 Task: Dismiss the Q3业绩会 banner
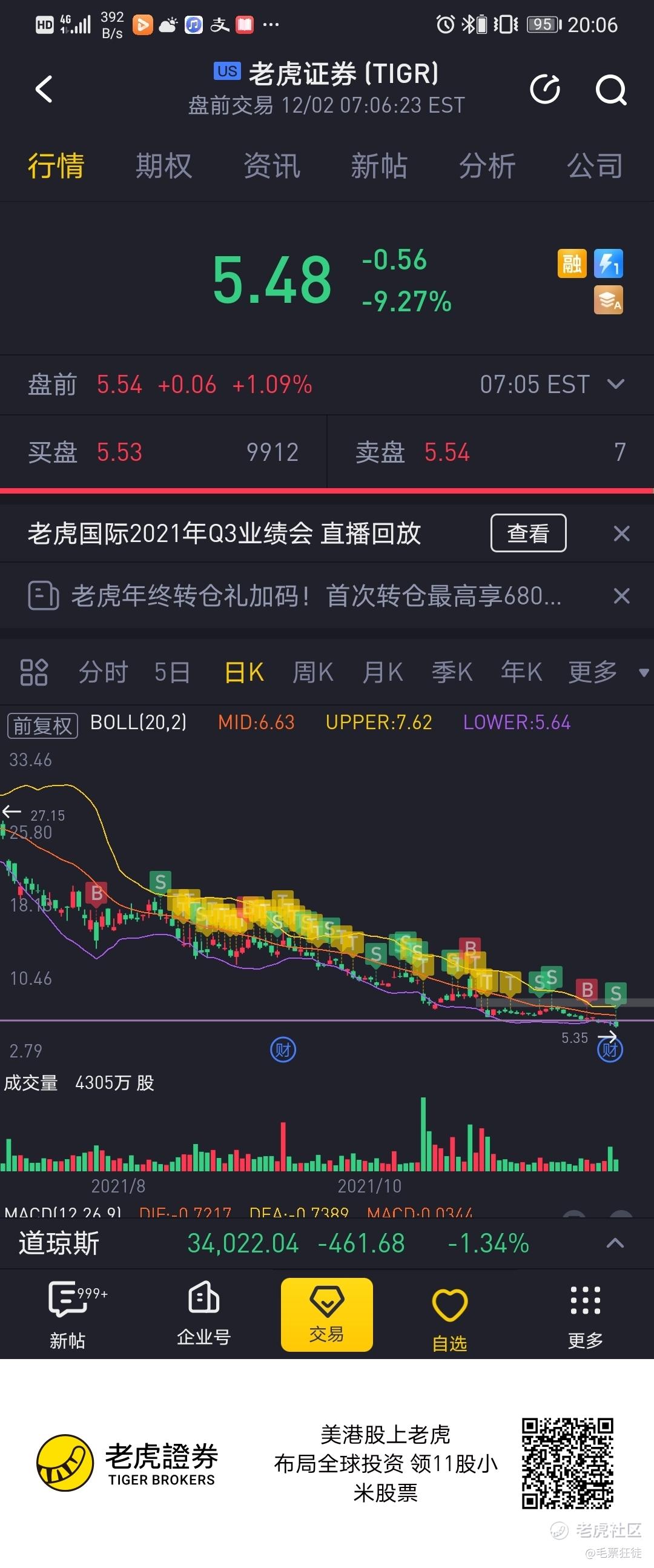tap(621, 534)
